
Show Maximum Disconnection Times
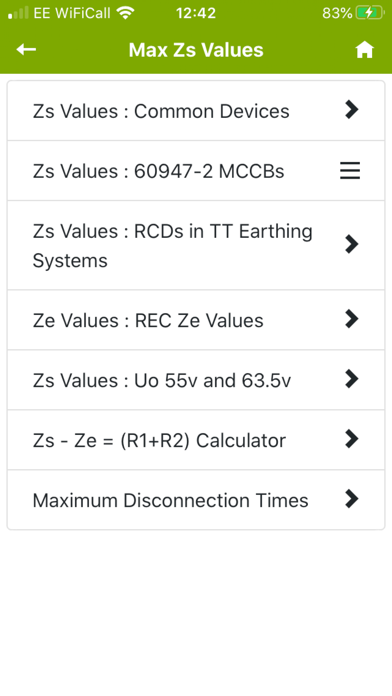point(196,500)
